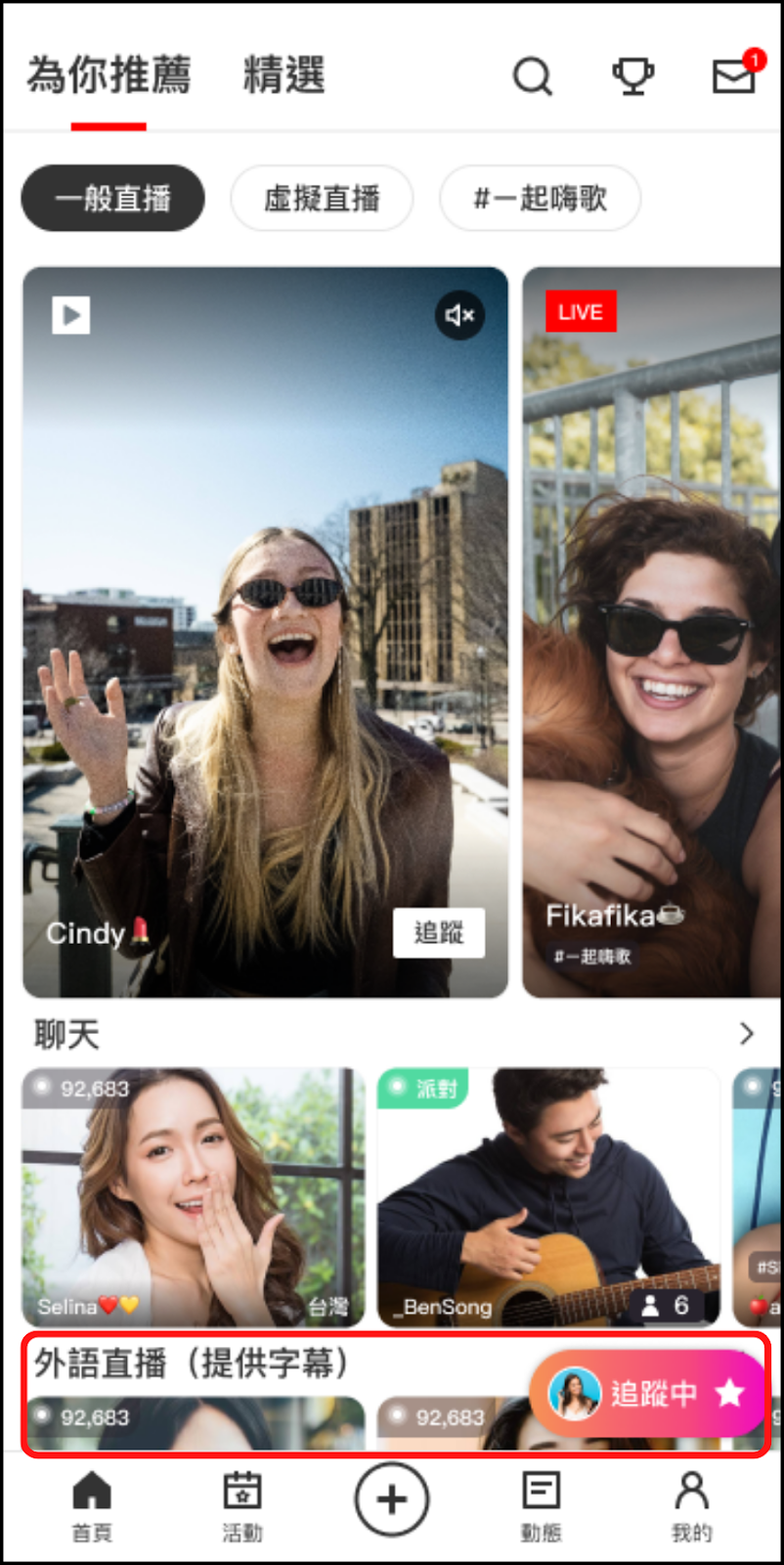The width and height of the screenshot is (784, 1565).
Task: Unmute the Cindy stream preview
Action: click(459, 315)
